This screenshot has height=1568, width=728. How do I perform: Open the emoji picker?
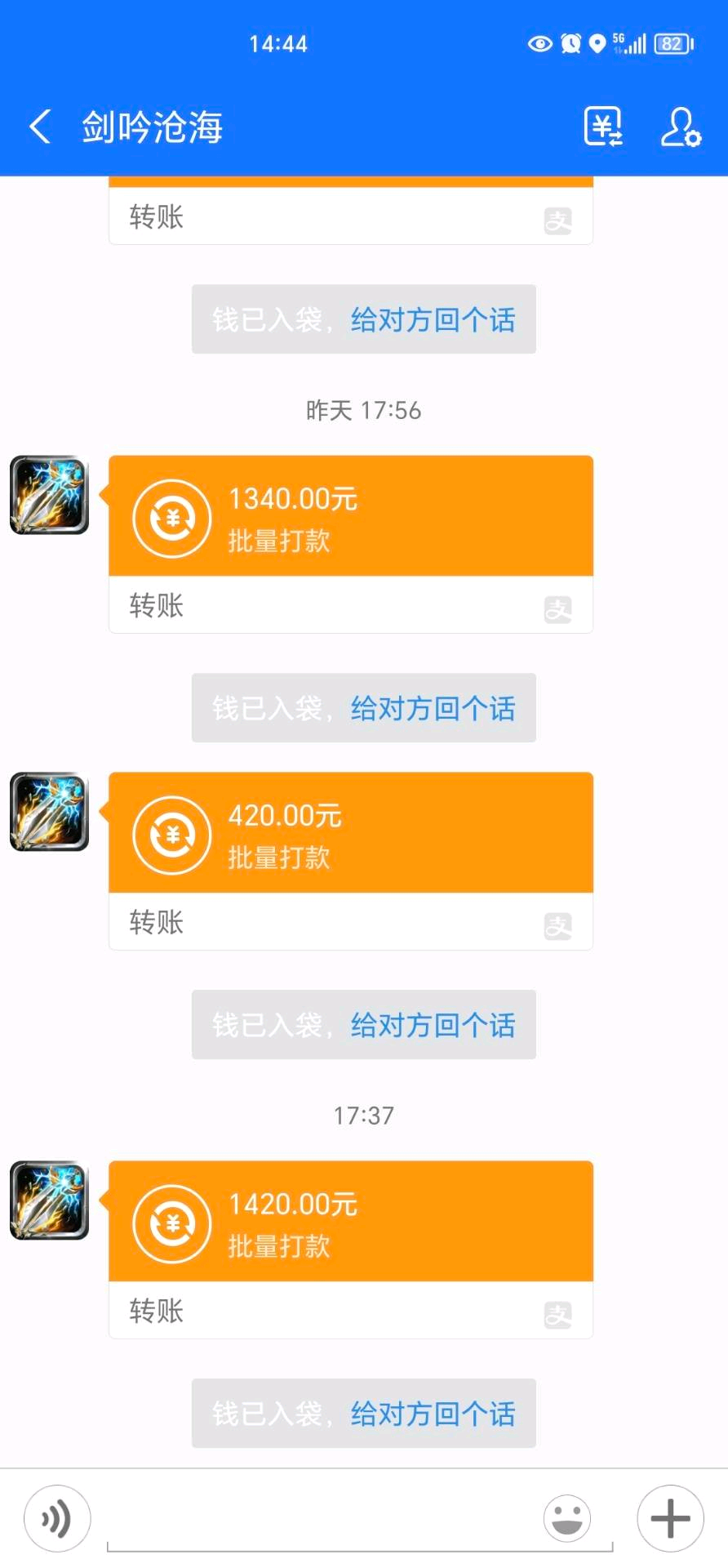click(x=566, y=1519)
